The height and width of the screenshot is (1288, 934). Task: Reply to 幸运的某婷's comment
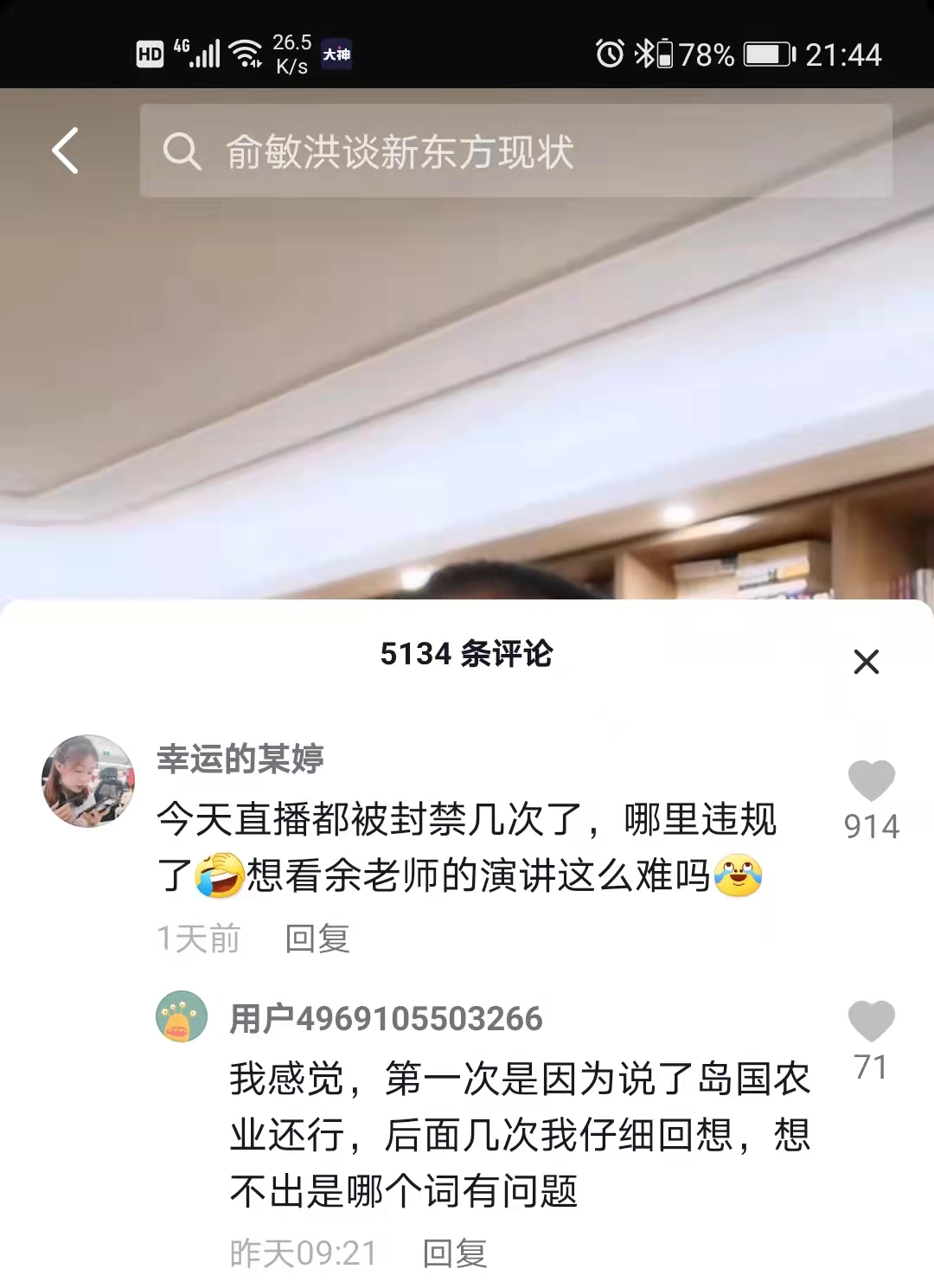(x=317, y=939)
